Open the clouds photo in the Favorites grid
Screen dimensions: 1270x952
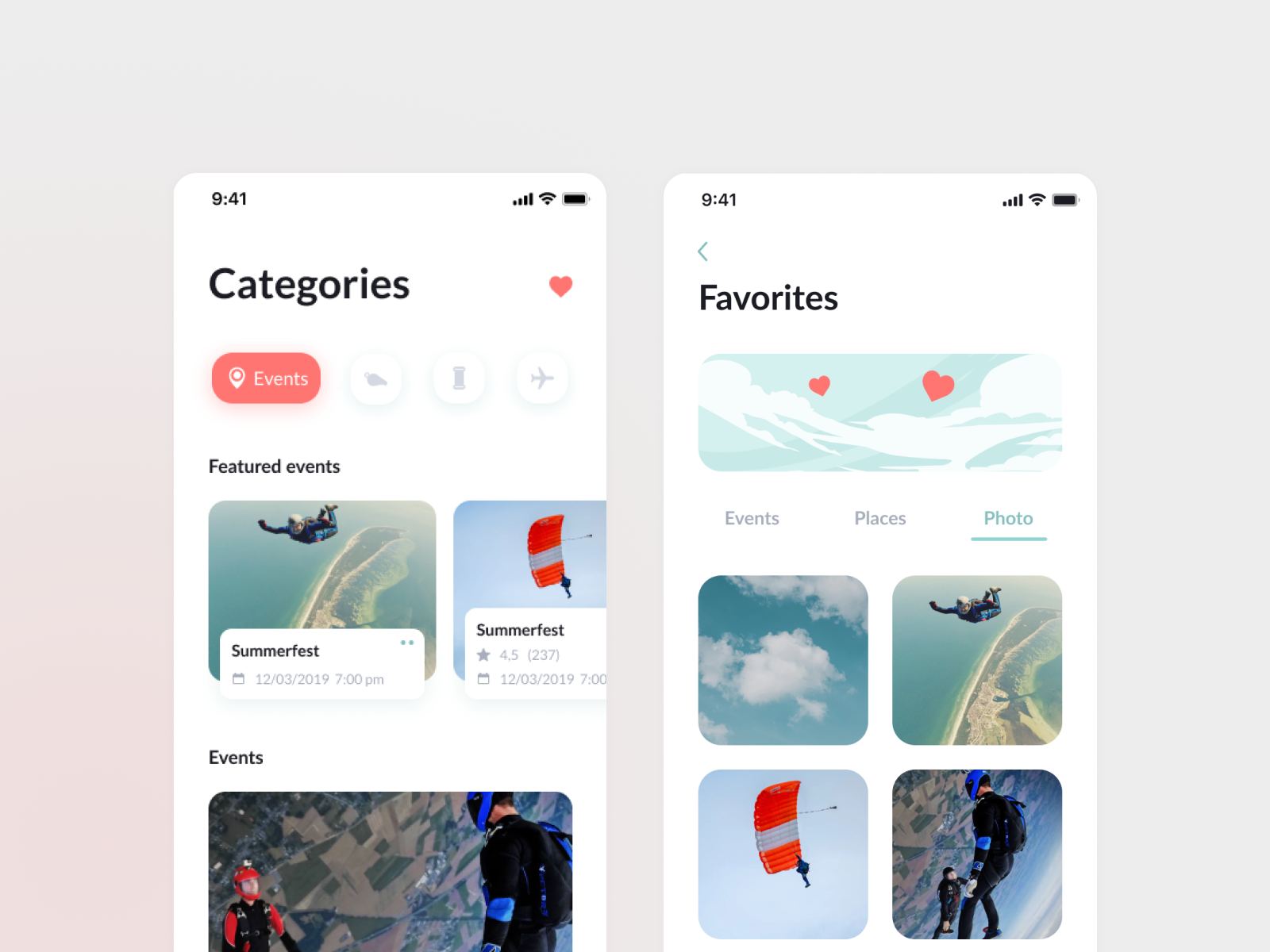[x=783, y=660]
